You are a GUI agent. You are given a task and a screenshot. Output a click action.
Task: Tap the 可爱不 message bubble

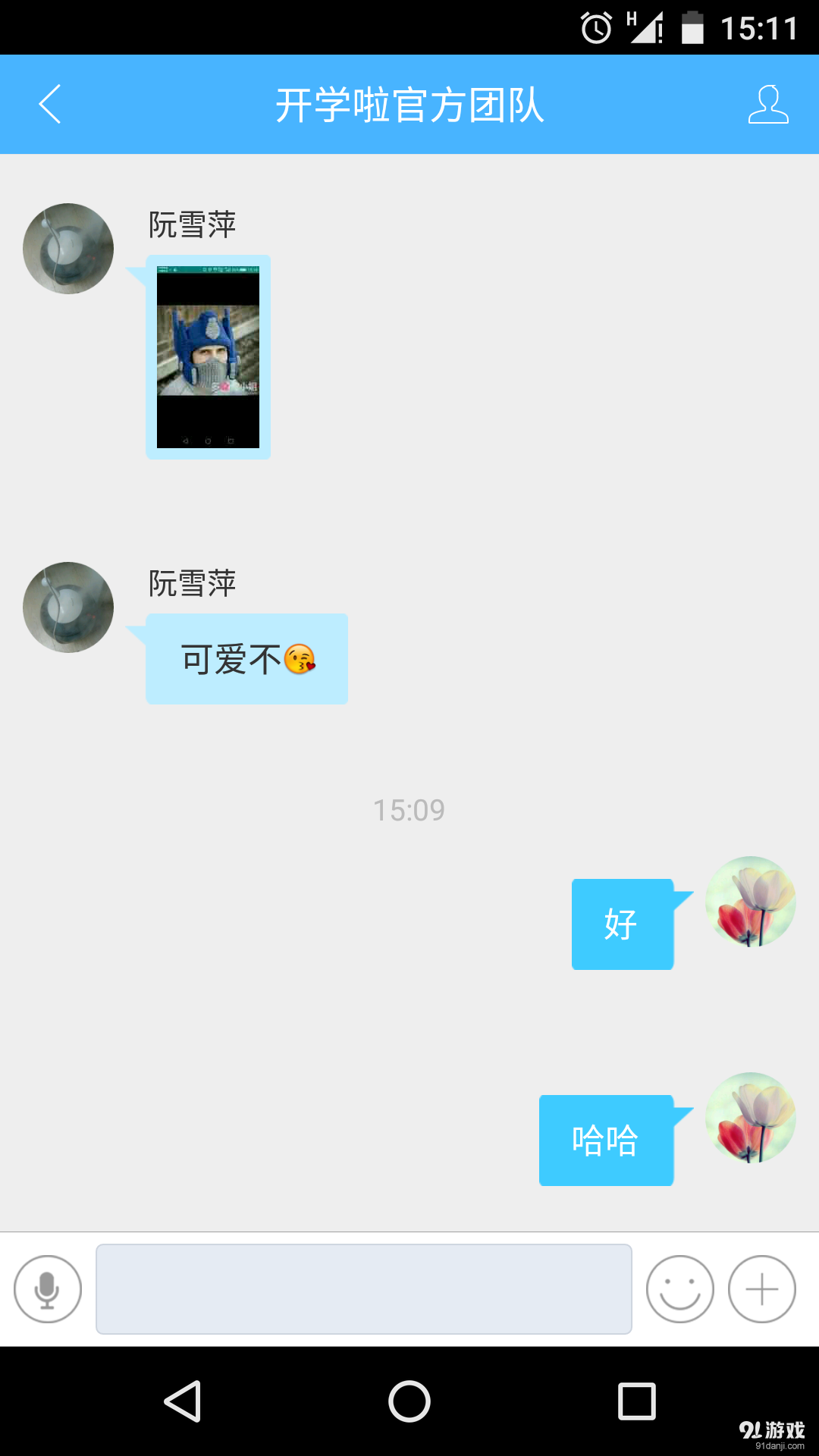click(x=246, y=660)
